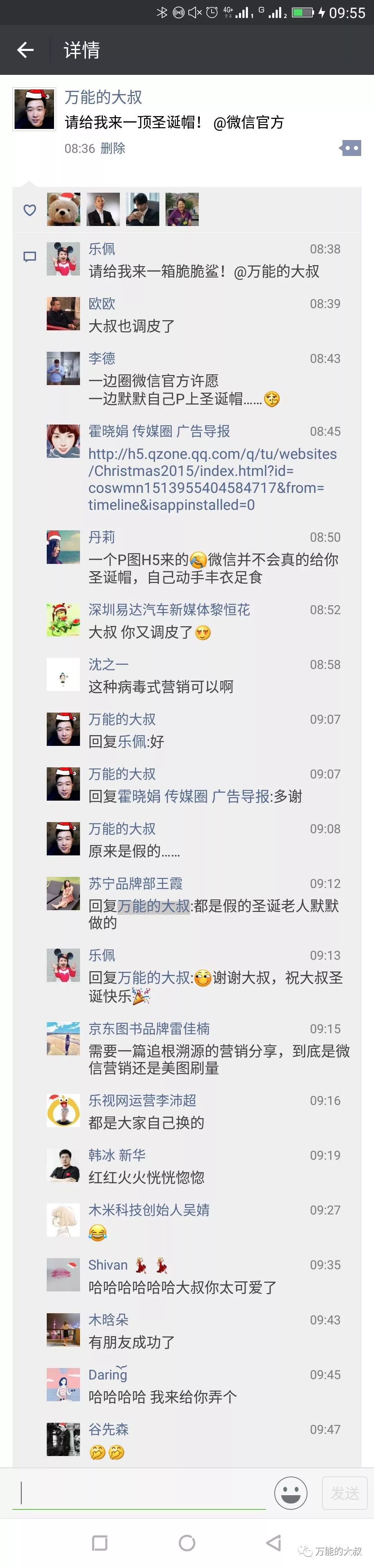Viewport: 374px width, 1568px height.
Task: Open 苏宁品牌部王霞's profile
Action: (x=135, y=883)
